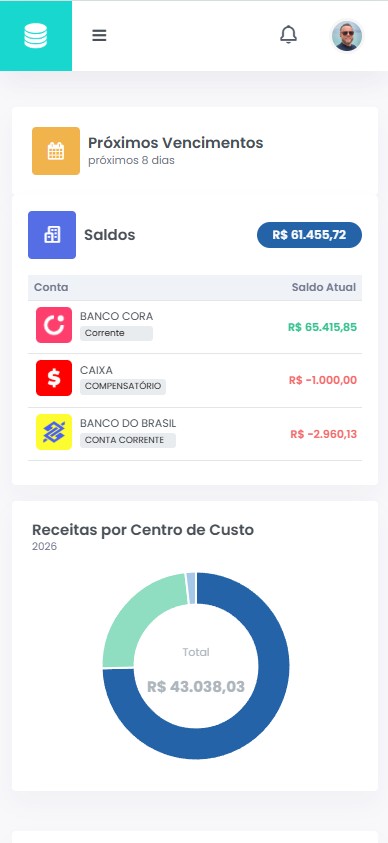This screenshot has height=843, width=388.
Task: Open the hamburger menu
Action: 99,35
